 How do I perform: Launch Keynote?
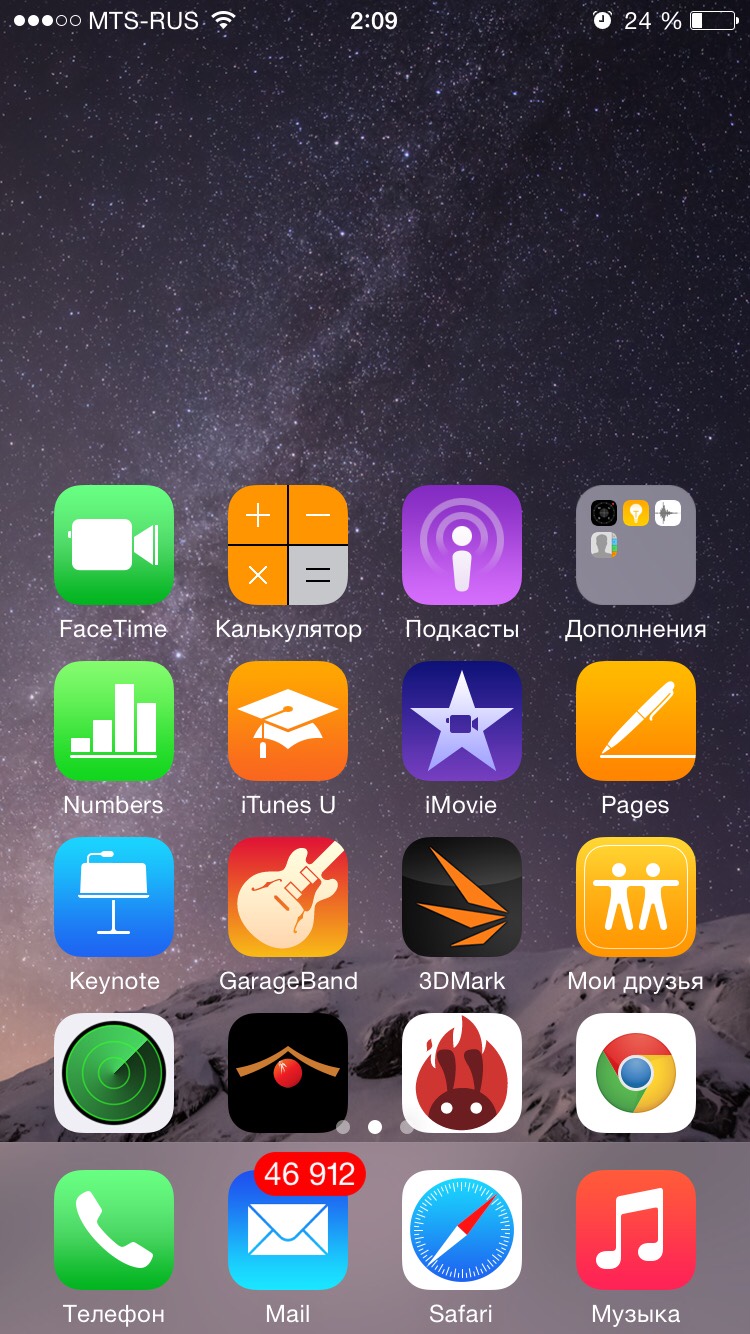[114, 897]
